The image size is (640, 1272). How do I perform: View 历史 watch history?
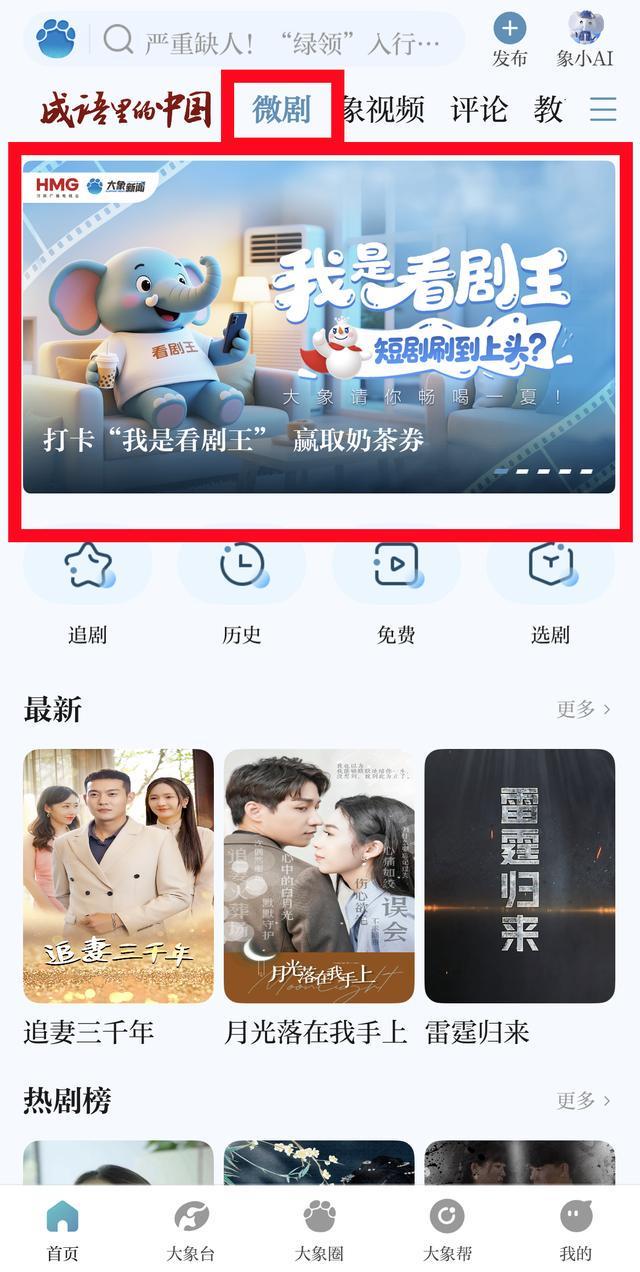[x=241, y=590]
